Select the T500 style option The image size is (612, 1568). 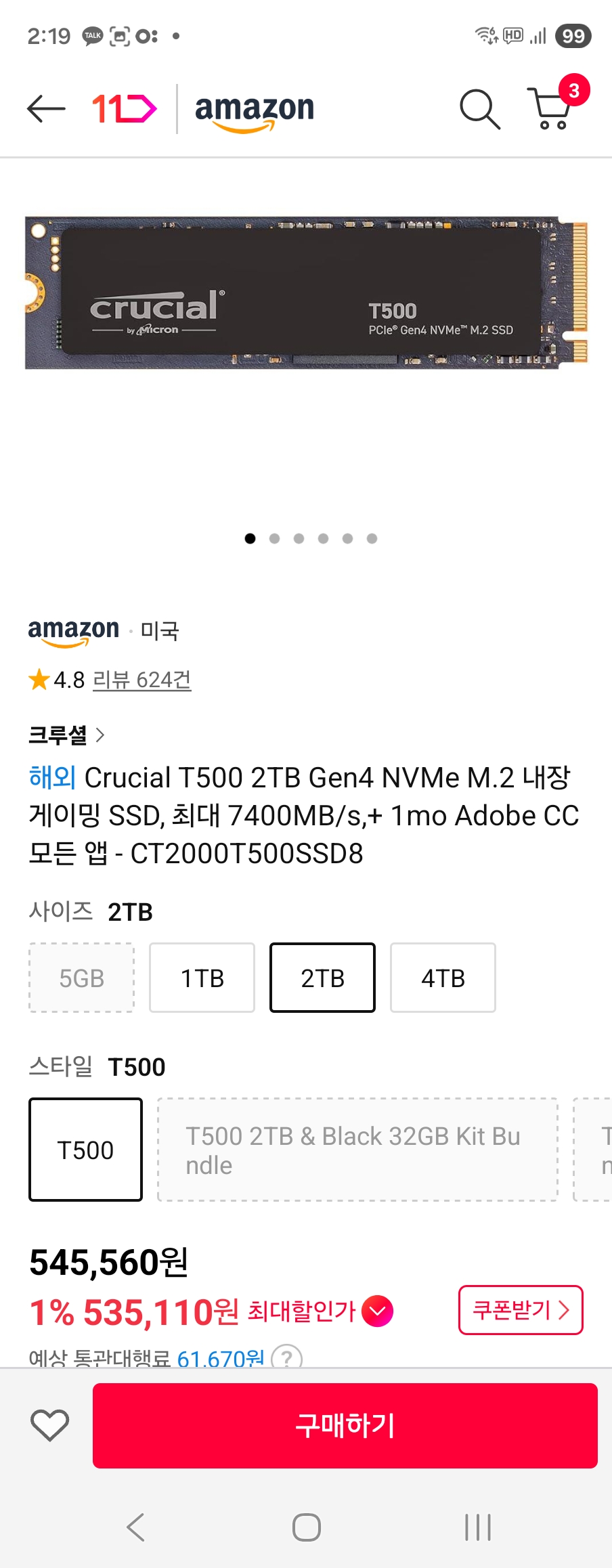tap(85, 1150)
